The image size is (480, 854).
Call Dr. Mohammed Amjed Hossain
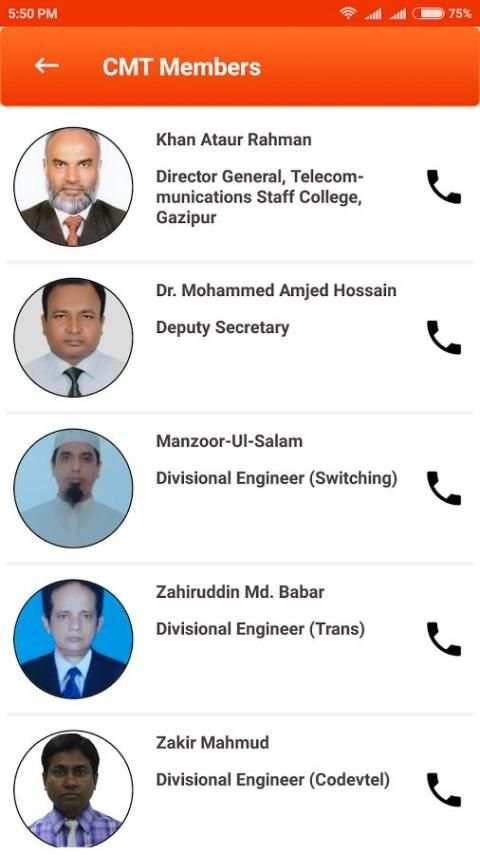444,338
